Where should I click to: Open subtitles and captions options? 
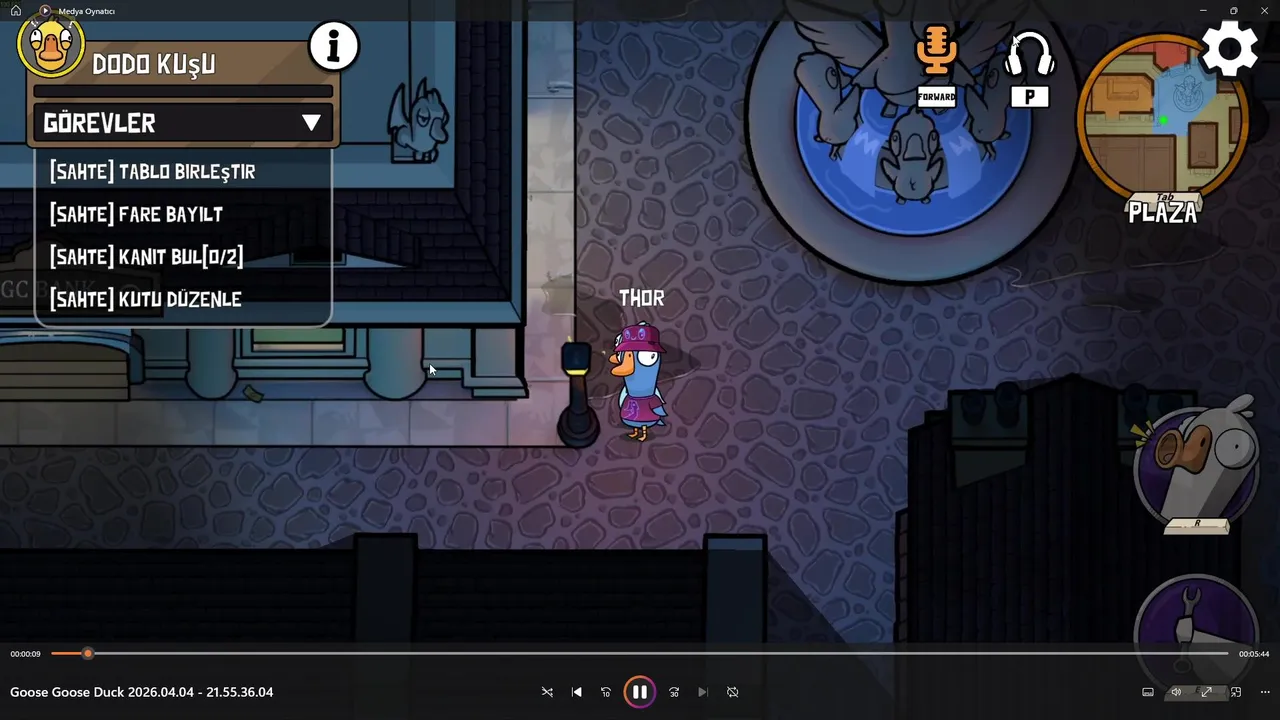click(x=1148, y=692)
